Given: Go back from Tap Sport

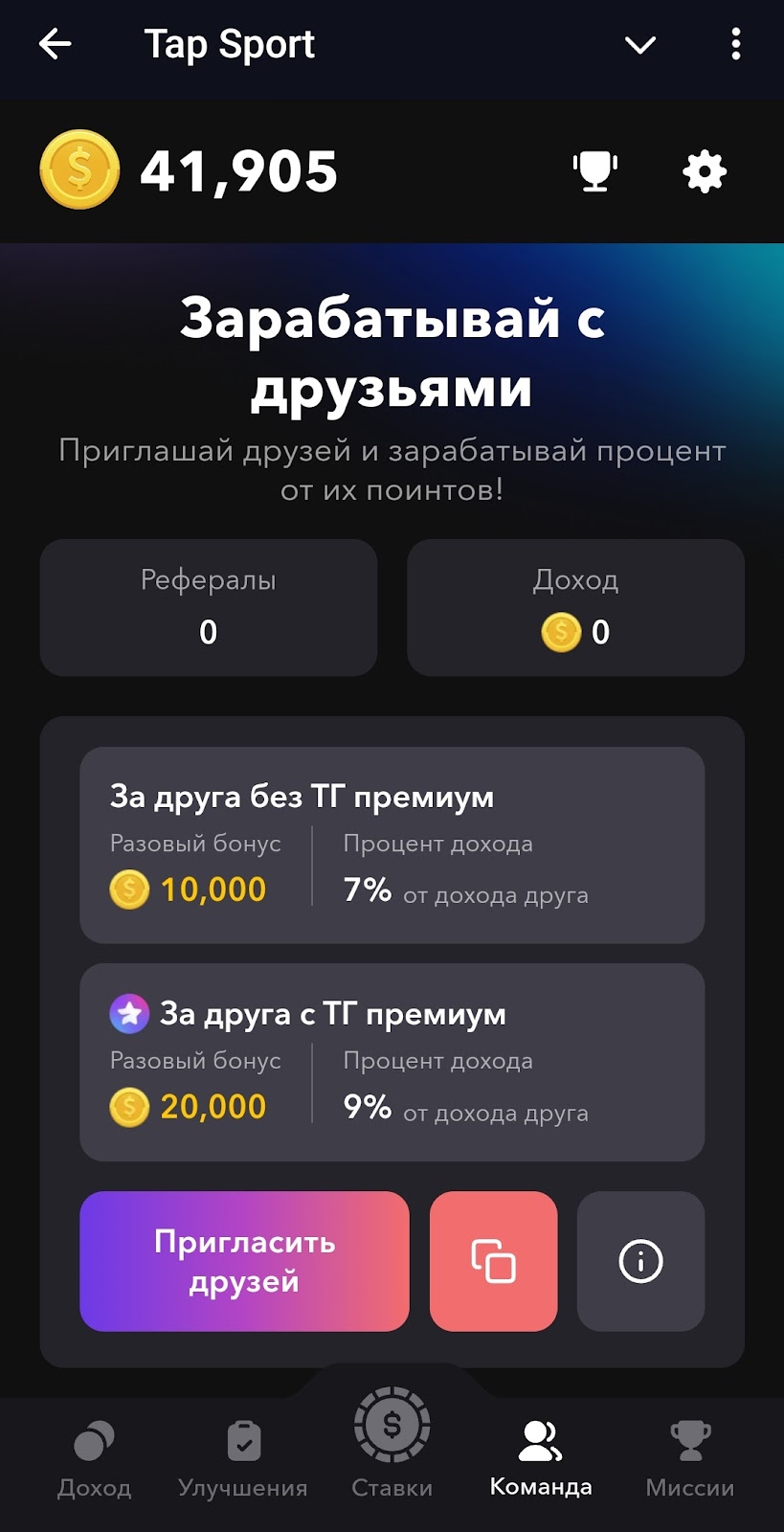Looking at the screenshot, I should click(x=56, y=44).
